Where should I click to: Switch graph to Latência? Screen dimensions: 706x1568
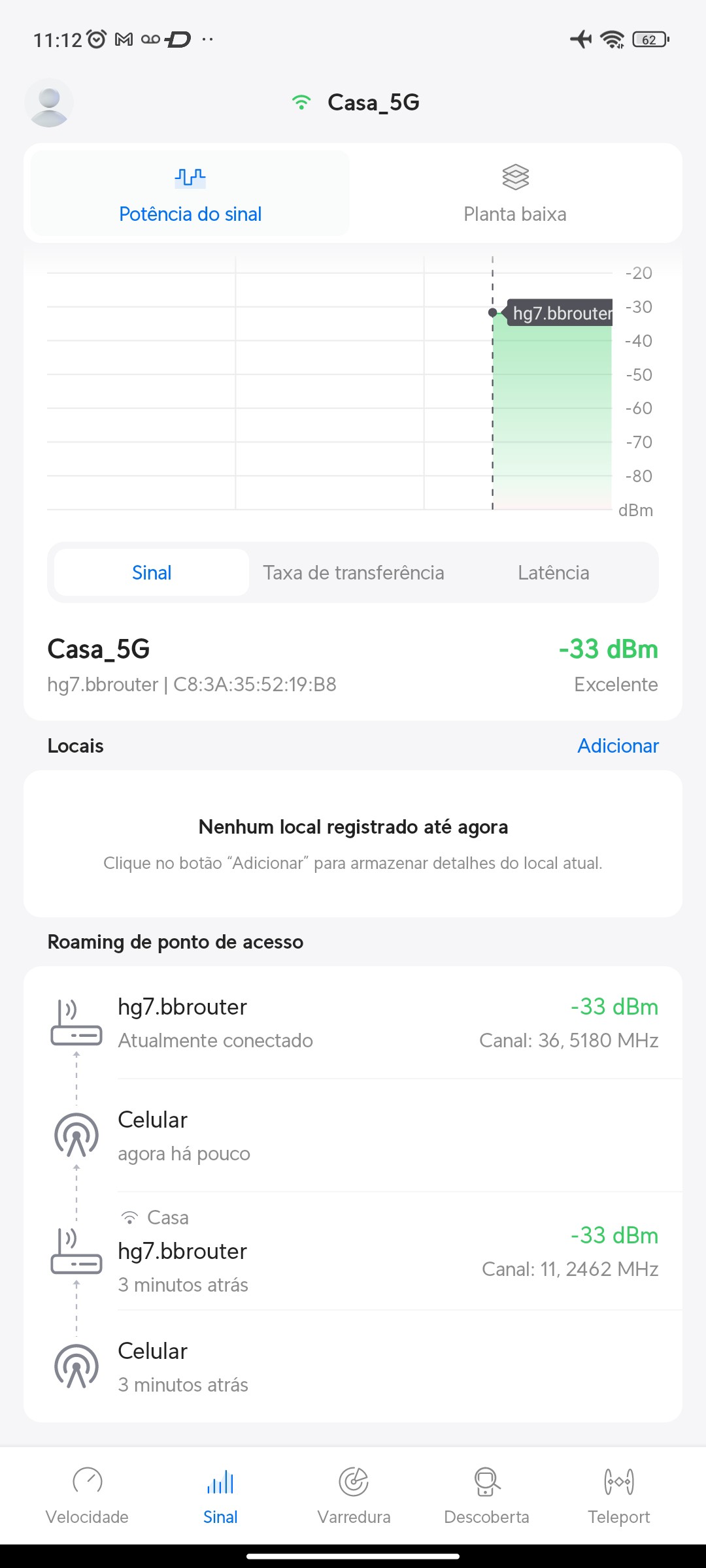click(553, 573)
